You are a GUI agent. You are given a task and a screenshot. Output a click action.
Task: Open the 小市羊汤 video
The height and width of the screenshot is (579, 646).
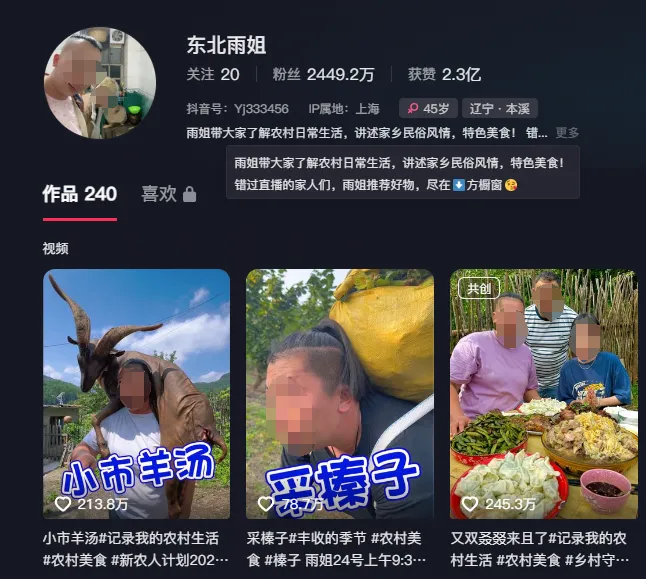coord(136,394)
